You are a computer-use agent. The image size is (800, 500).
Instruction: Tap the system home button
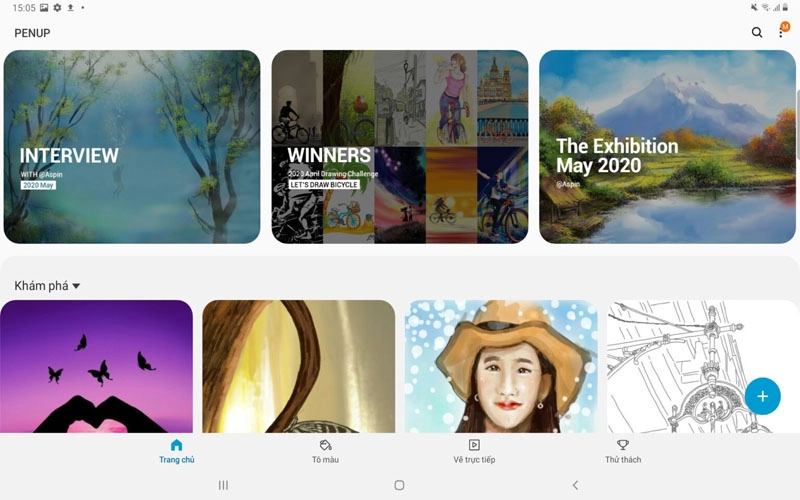pos(399,485)
